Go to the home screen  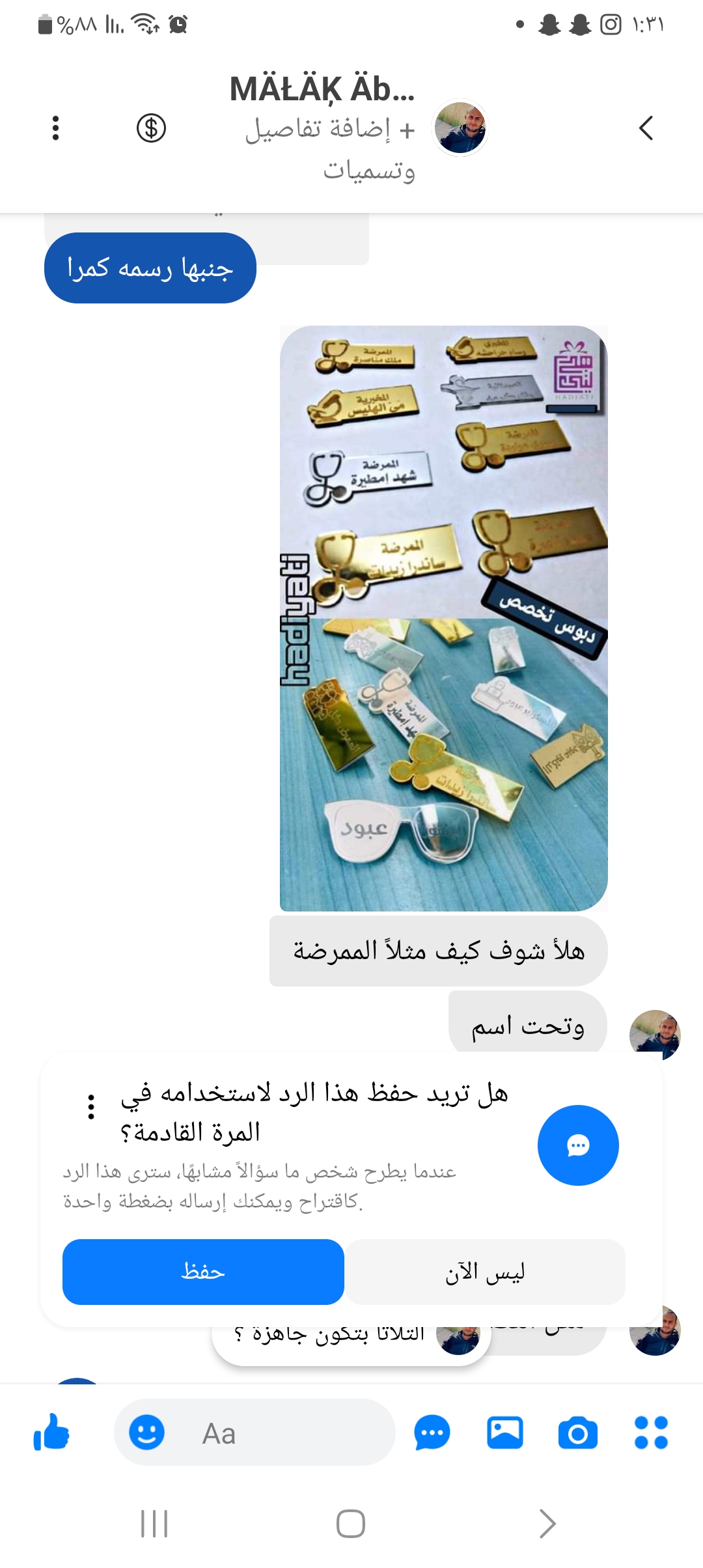(x=351, y=1524)
